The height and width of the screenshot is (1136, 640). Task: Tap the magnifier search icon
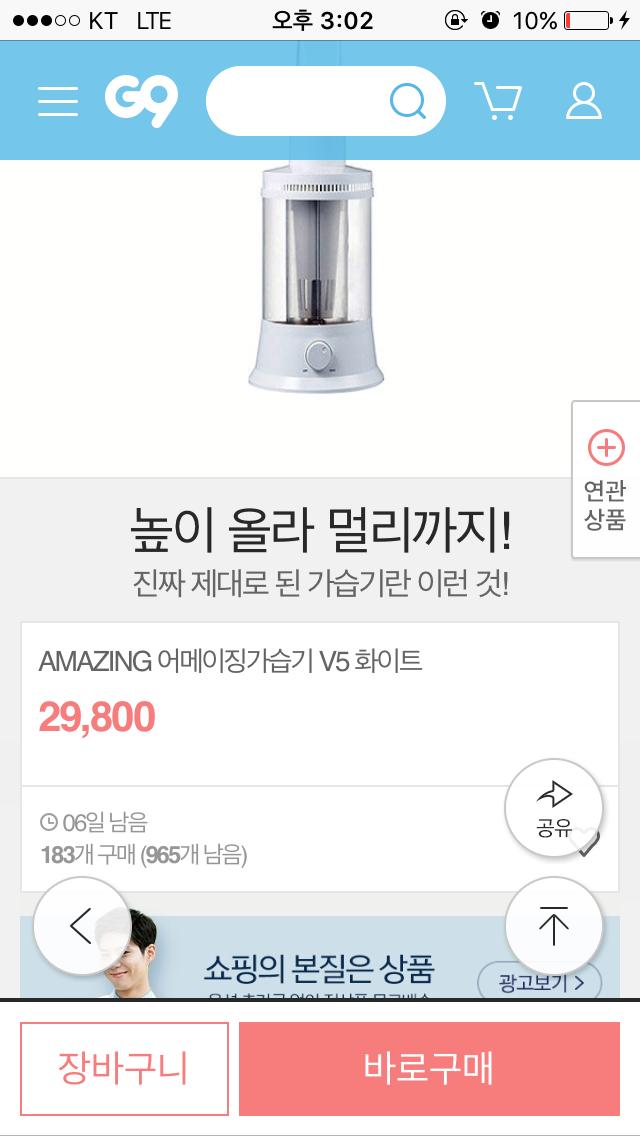pyautogui.click(x=407, y=101)
